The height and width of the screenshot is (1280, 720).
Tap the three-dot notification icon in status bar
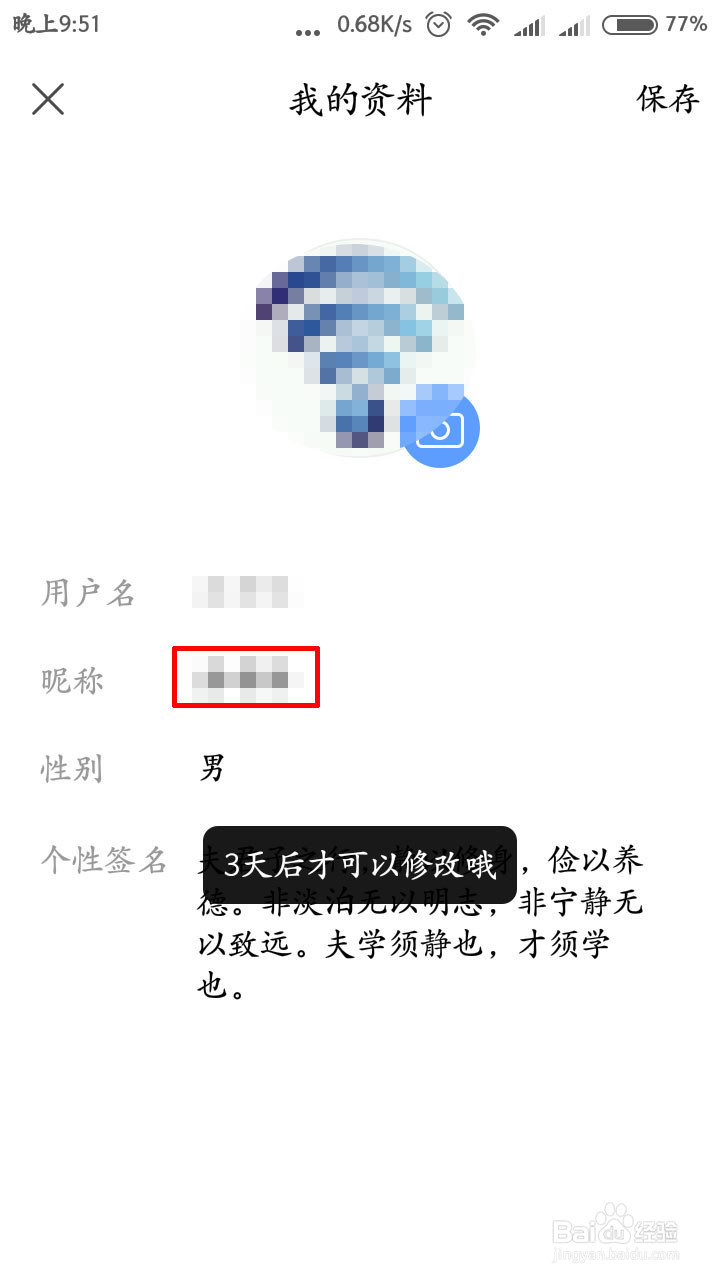(307, 30)
